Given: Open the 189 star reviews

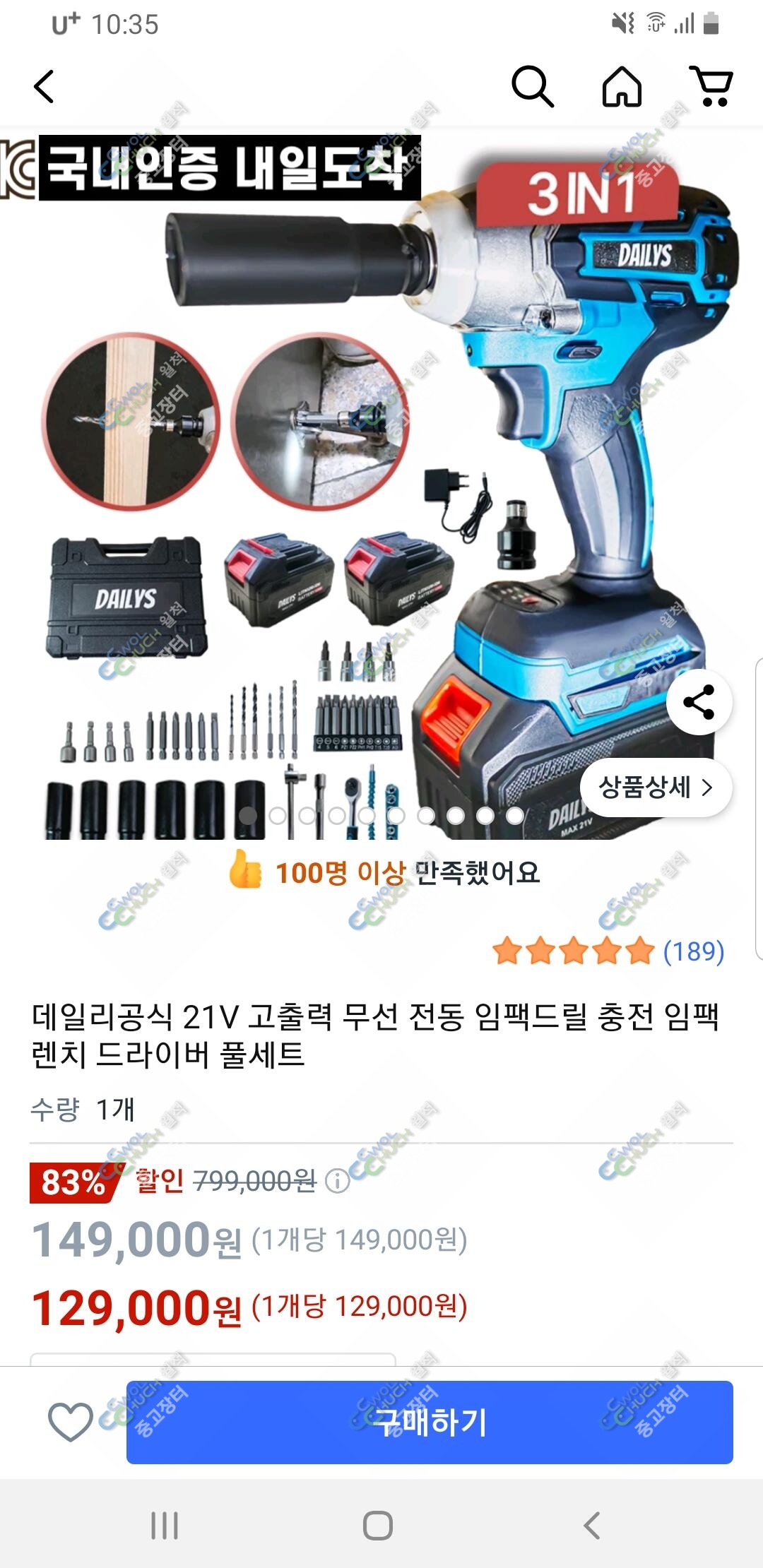Looking at the screenshot, I should (x=608, y=951).
